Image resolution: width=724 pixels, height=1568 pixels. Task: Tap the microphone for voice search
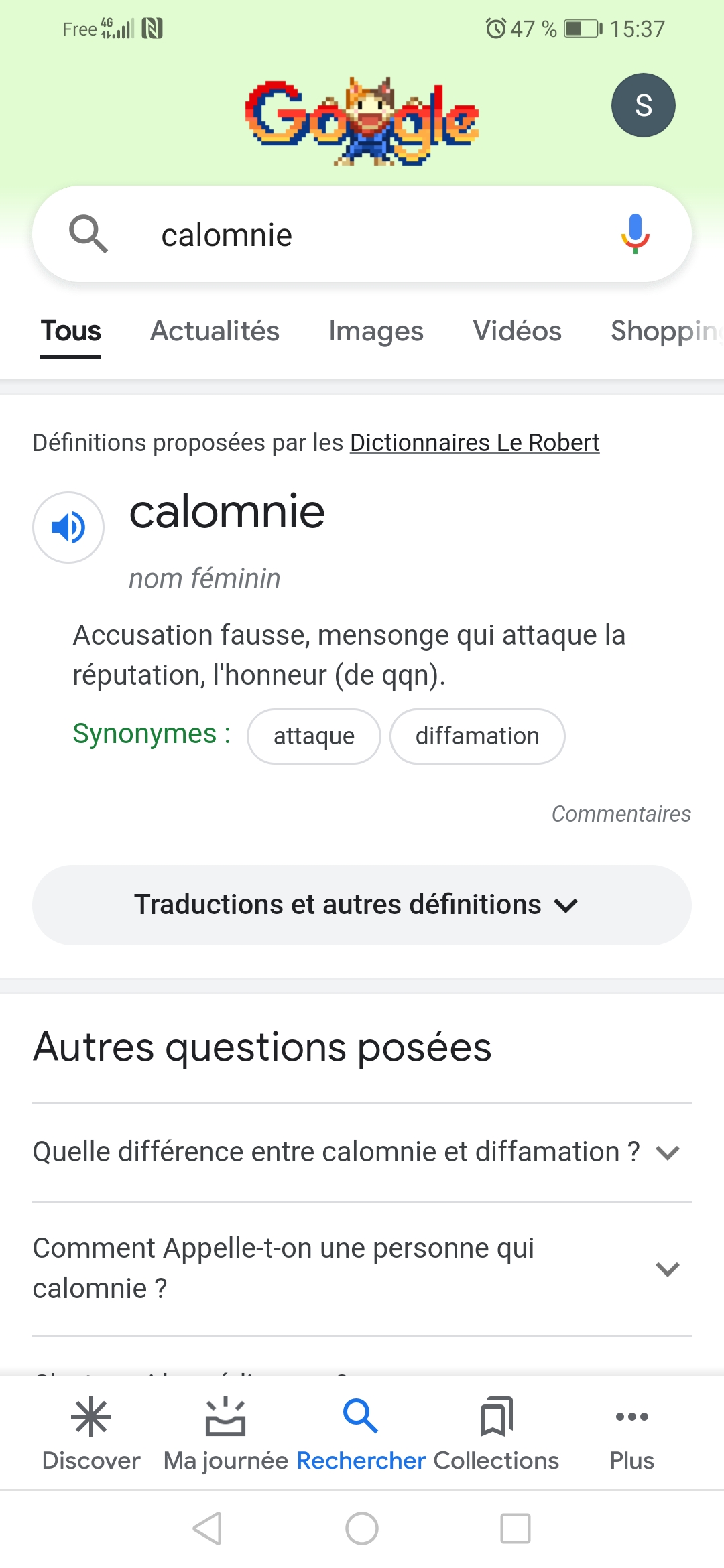pyautogui.click(x=635, y=234)
